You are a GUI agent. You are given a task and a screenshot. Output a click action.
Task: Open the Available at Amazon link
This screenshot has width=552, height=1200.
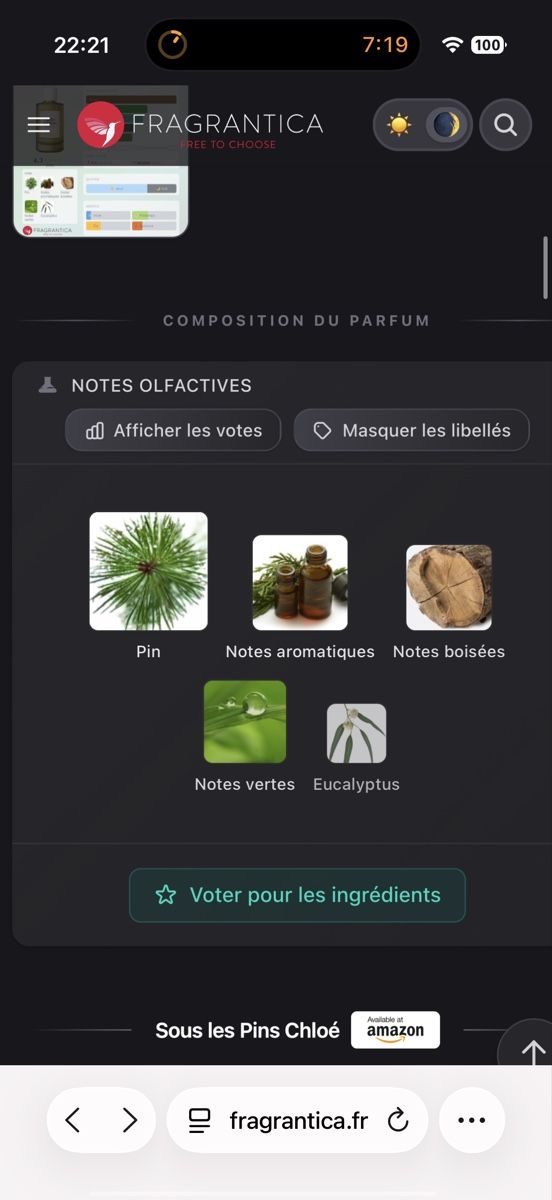[x=395, y=1030]
